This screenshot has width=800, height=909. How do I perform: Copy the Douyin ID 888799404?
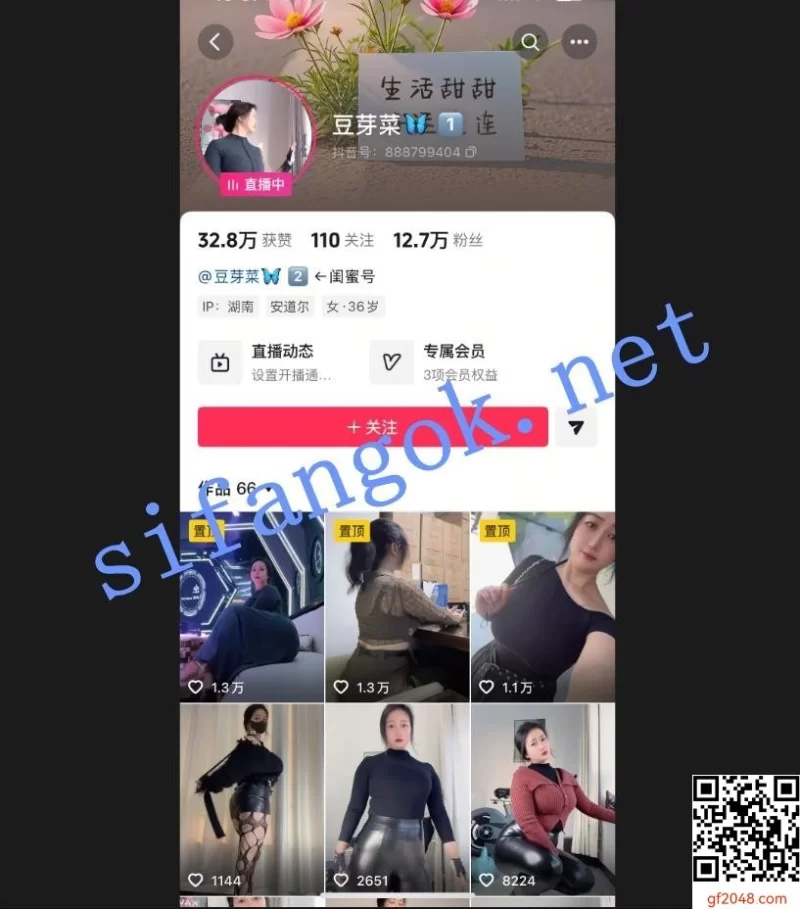pyautogui.click(x=472, y=152)
